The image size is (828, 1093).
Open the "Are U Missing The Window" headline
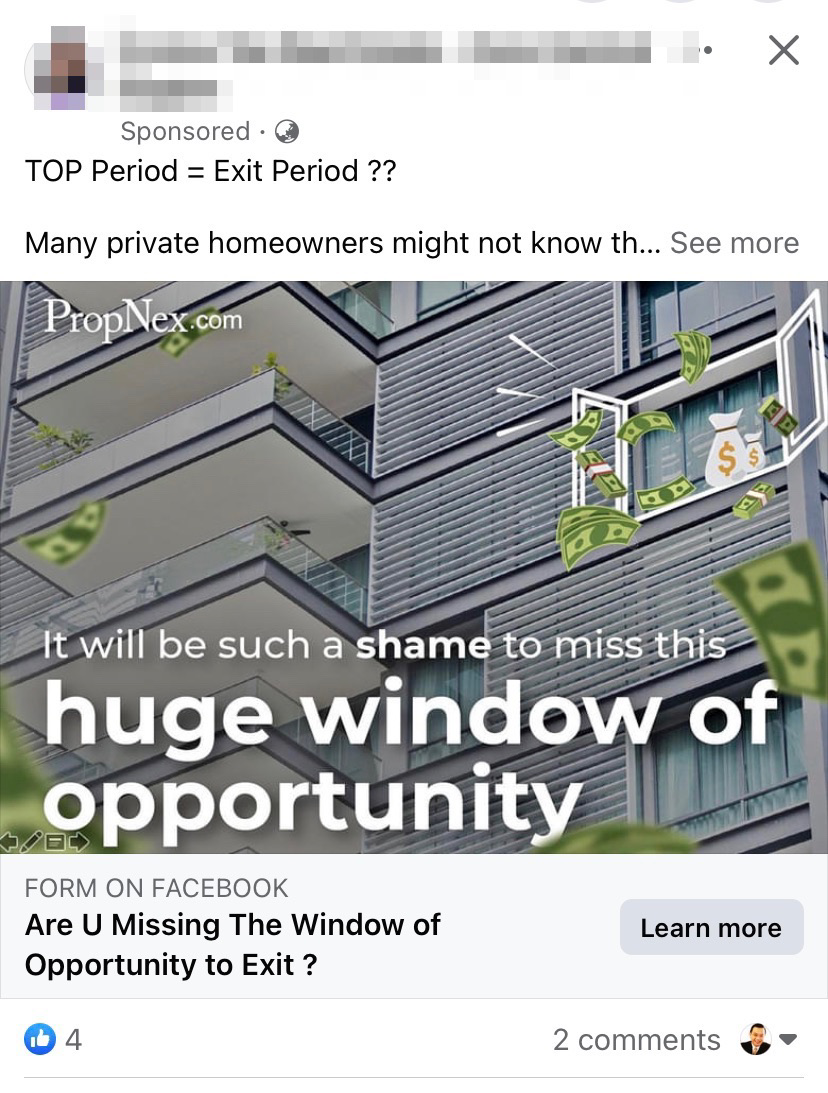232,944
